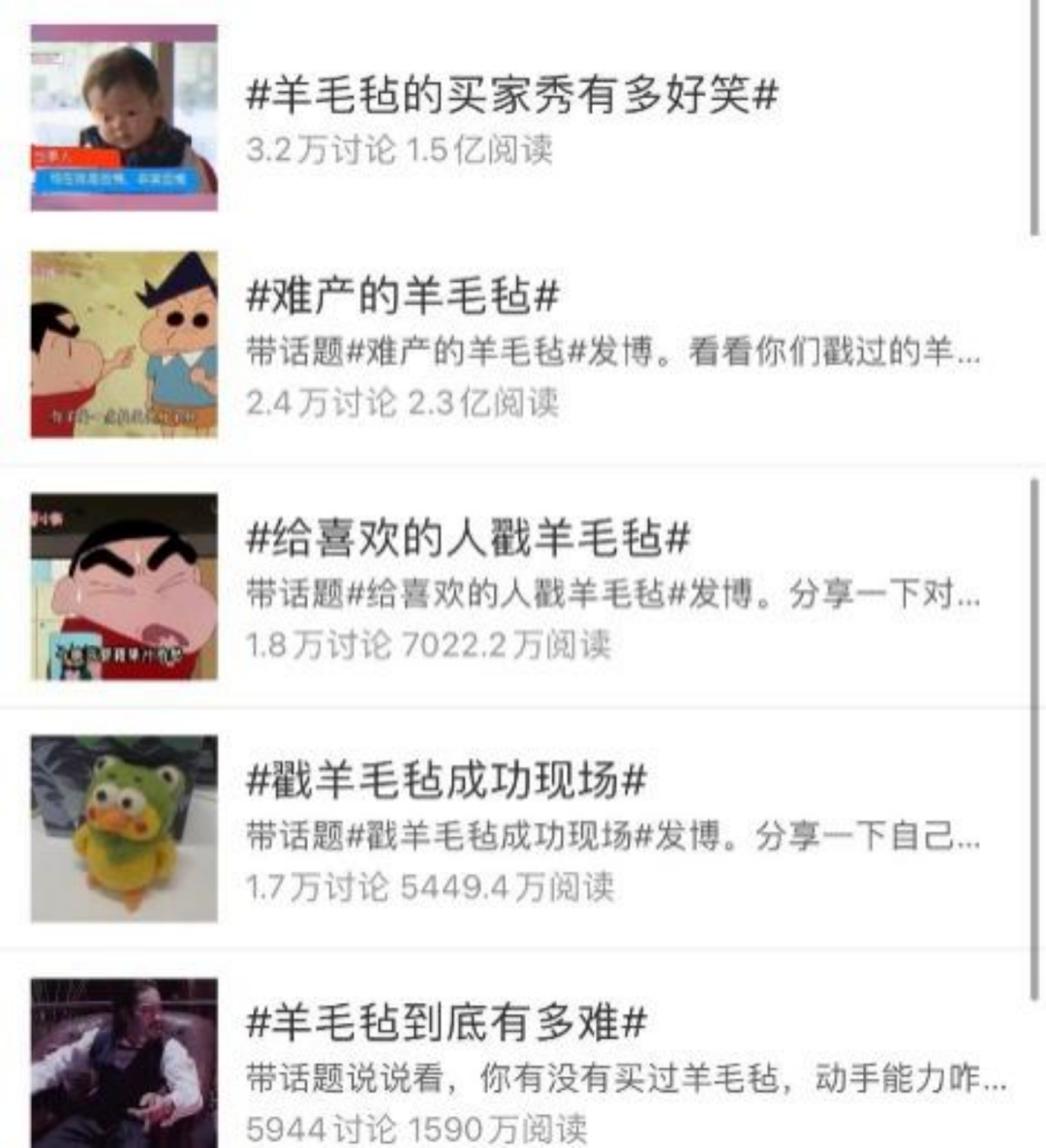Screen dimensions: 1046x1148
Task: Select the #给喜欢的人戳羊毛毡# topic row
Action: tap(469, 538)
